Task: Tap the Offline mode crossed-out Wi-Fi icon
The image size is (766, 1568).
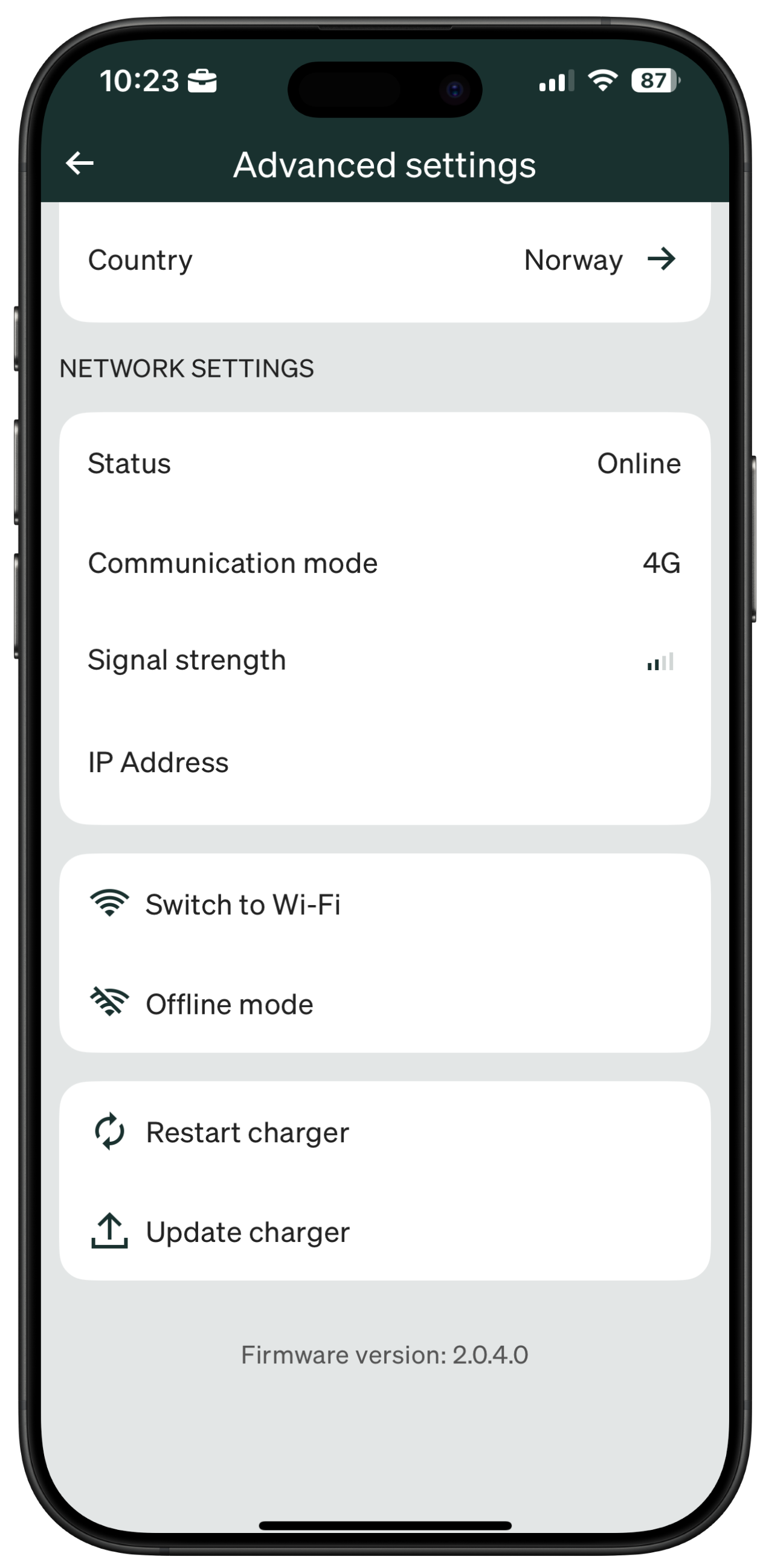Action: click(111, 1002)
